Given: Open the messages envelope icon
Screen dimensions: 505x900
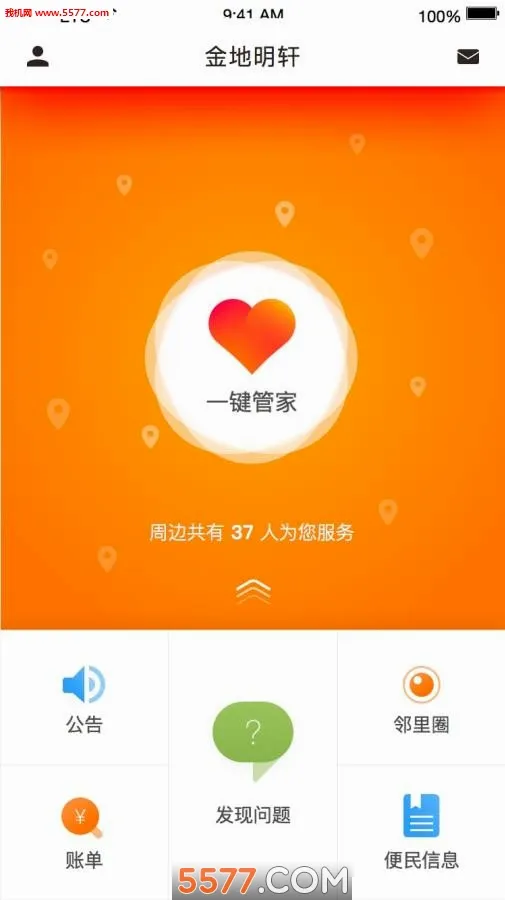Looking at the screenshot, I should coord(468,56).
